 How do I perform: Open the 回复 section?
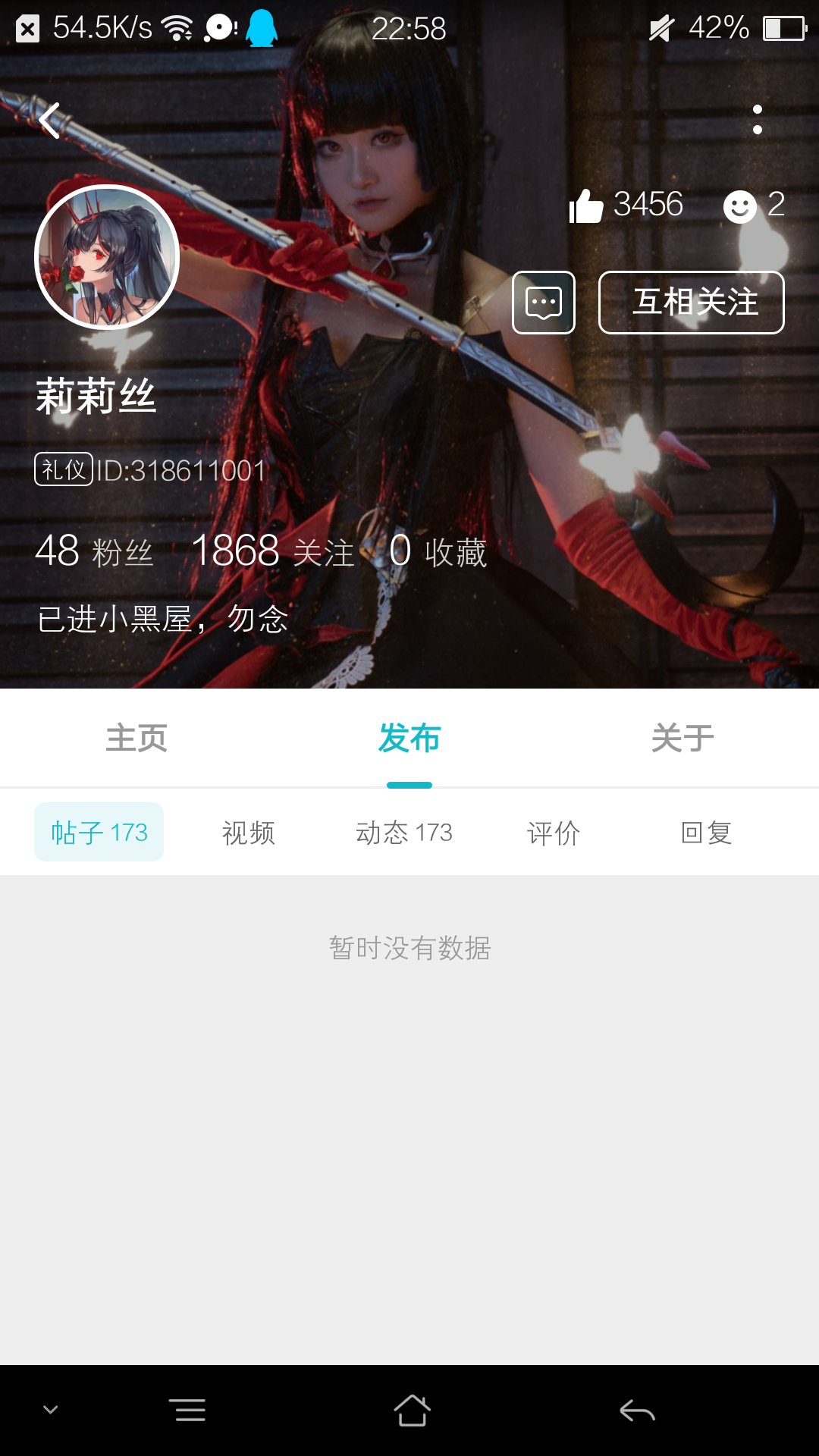click(x=707, y=832)
